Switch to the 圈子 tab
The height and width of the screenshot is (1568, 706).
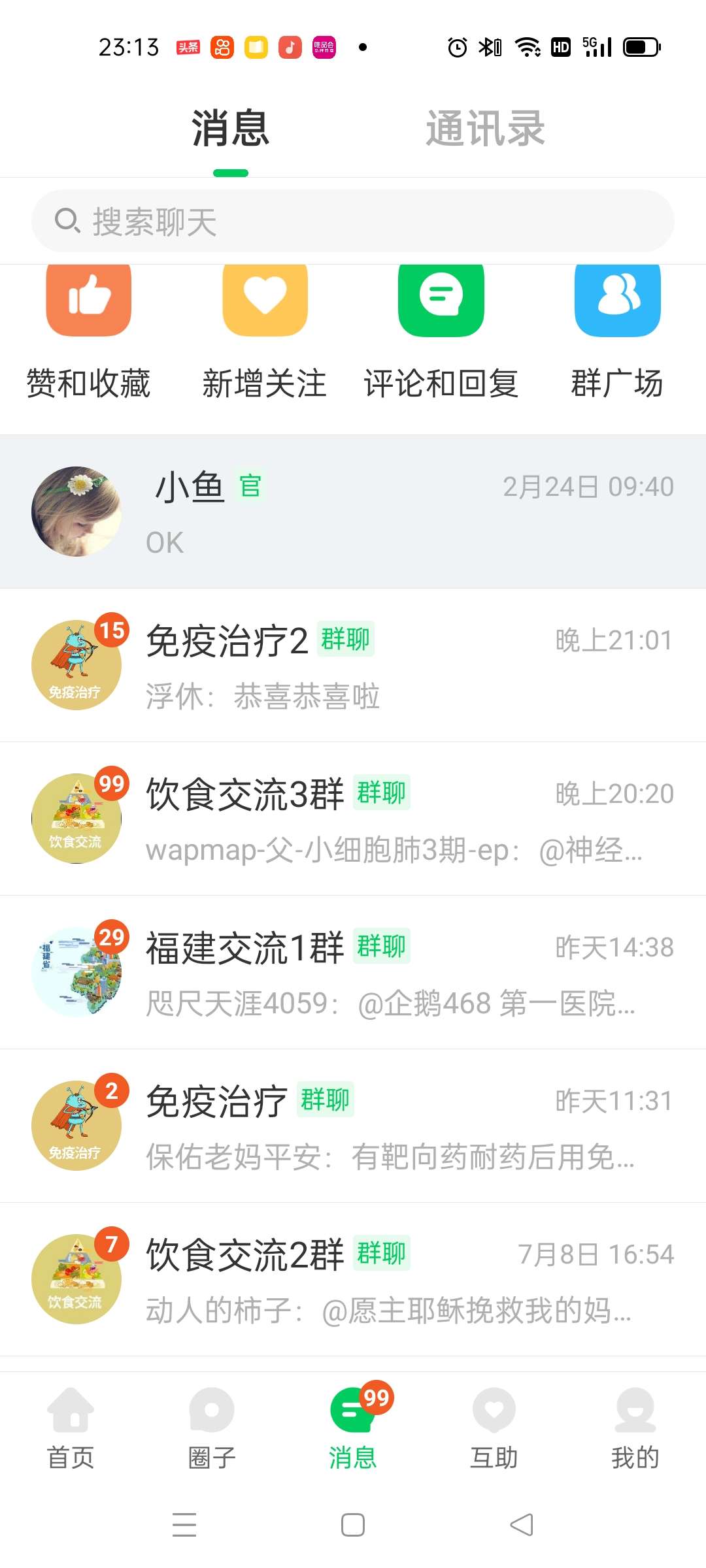pyautogui.click(x=212, y=1429)
